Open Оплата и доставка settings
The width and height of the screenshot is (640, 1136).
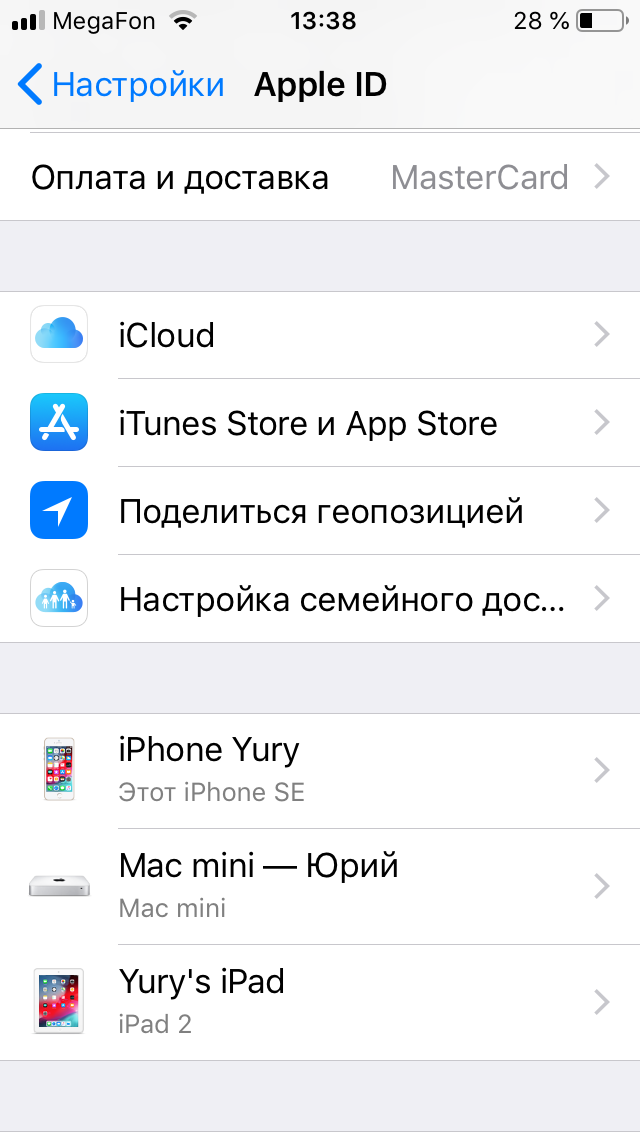[320, 178]
